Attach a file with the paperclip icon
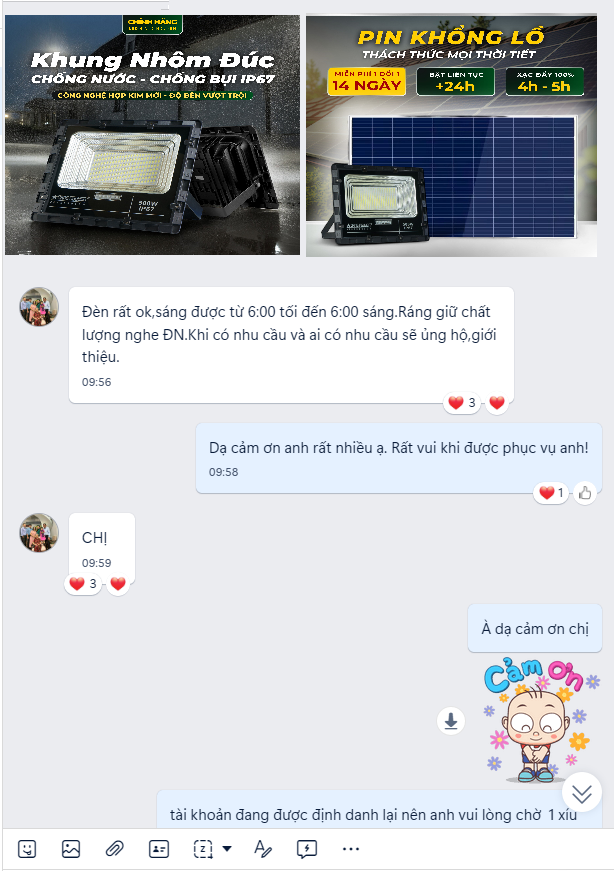 coord(114,849)
